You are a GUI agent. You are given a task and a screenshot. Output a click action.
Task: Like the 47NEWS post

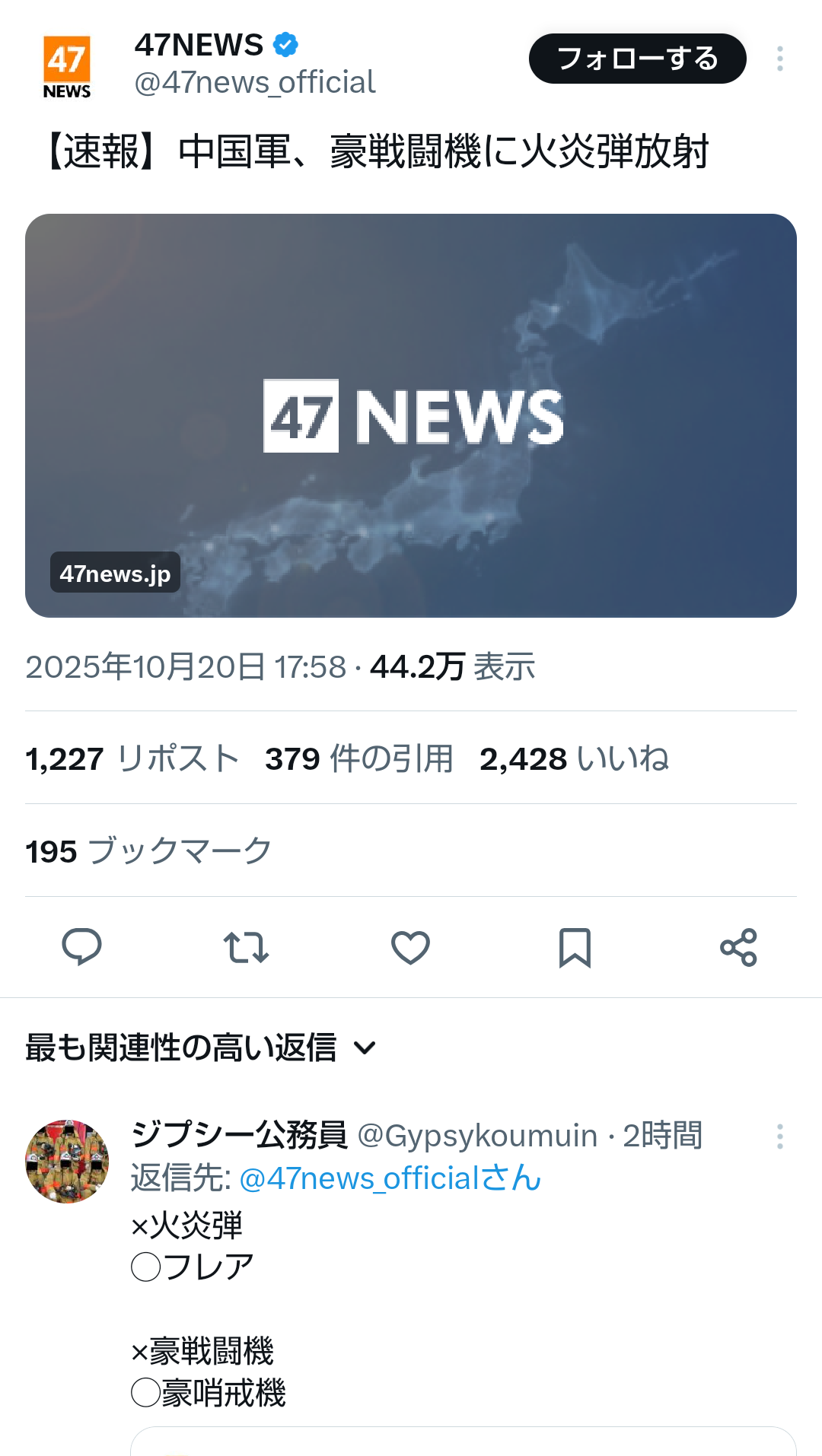coord(410,947)
